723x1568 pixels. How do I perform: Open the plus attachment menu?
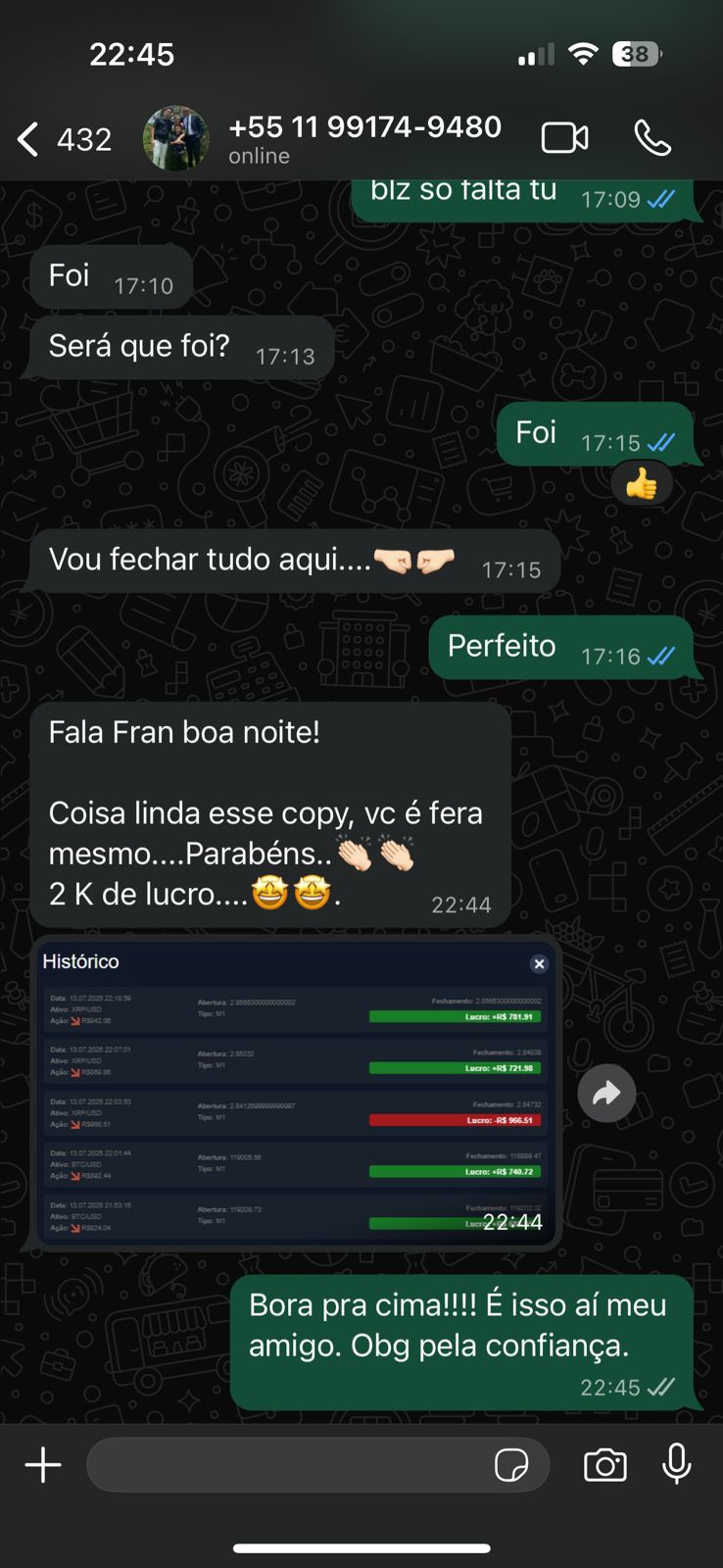coord(43,1465)
